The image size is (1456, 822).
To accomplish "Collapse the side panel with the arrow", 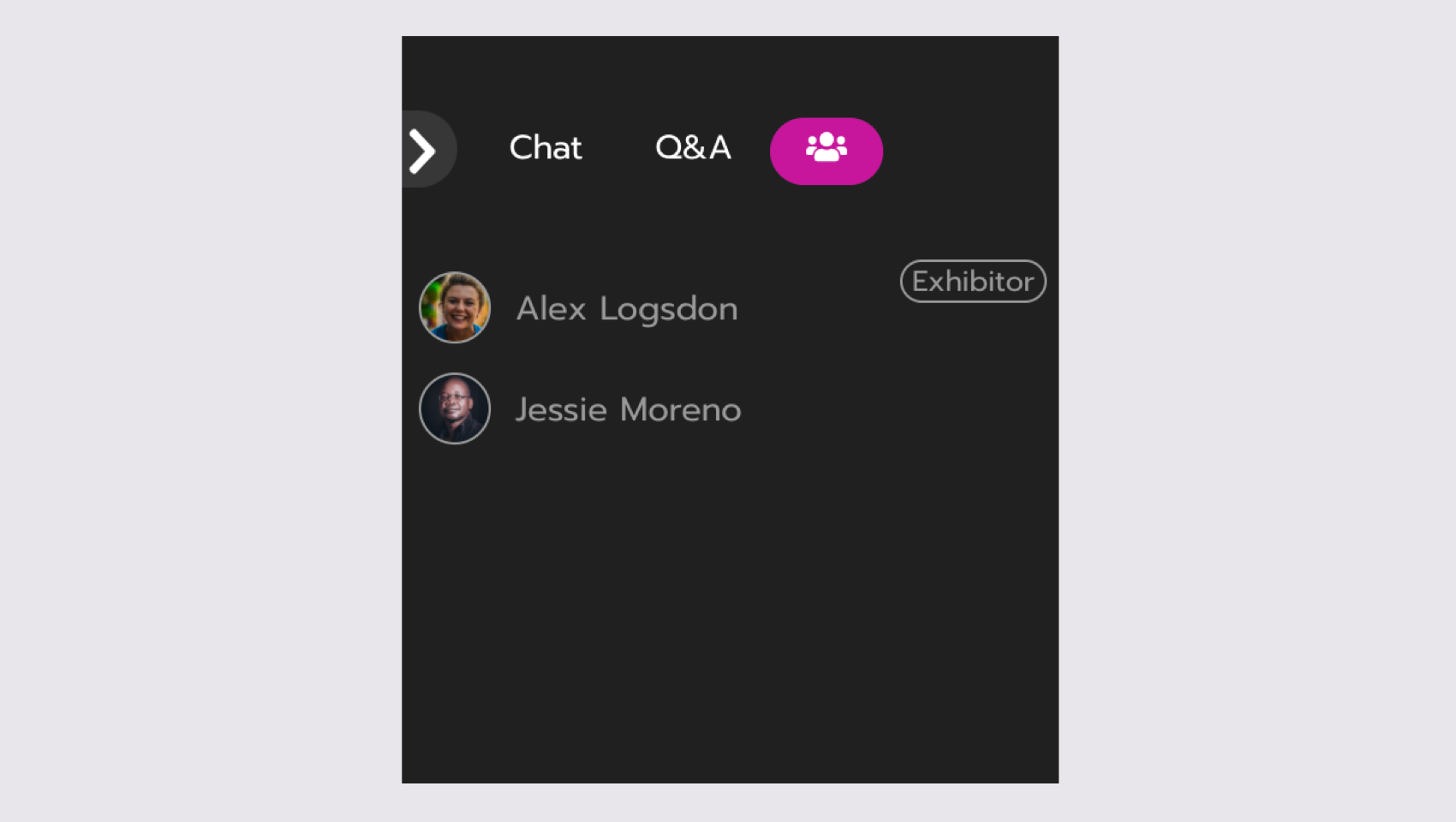I will point(424,150).
